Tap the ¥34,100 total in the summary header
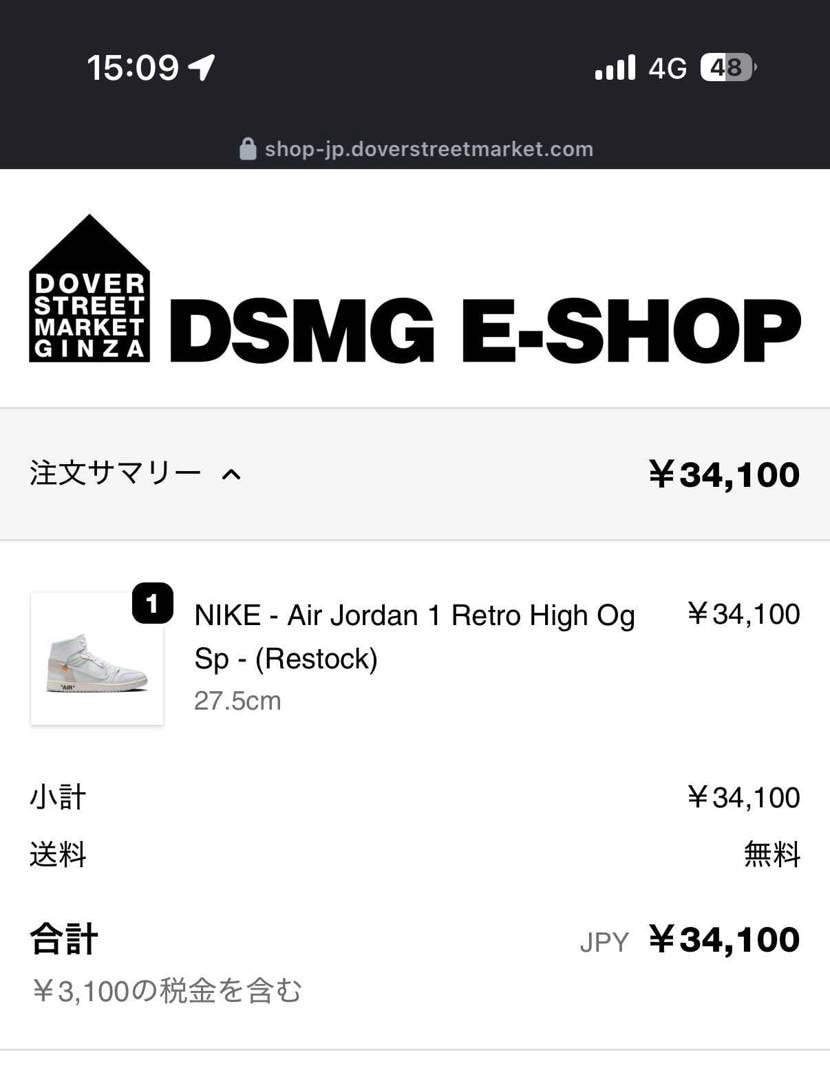Screen dimensions: 830x1081 (x=726, y=473)
